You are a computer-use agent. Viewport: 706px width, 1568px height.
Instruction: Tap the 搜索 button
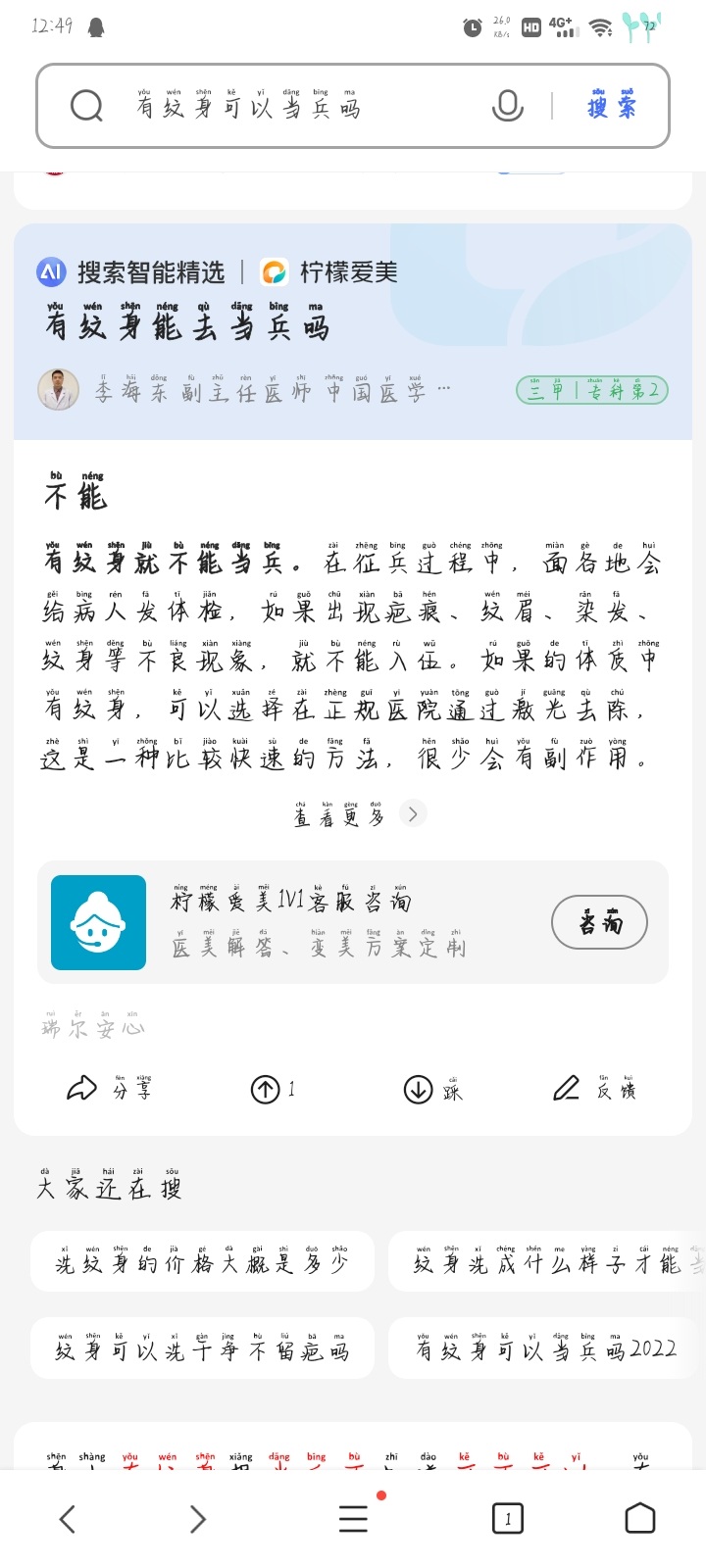pos(612,105)
